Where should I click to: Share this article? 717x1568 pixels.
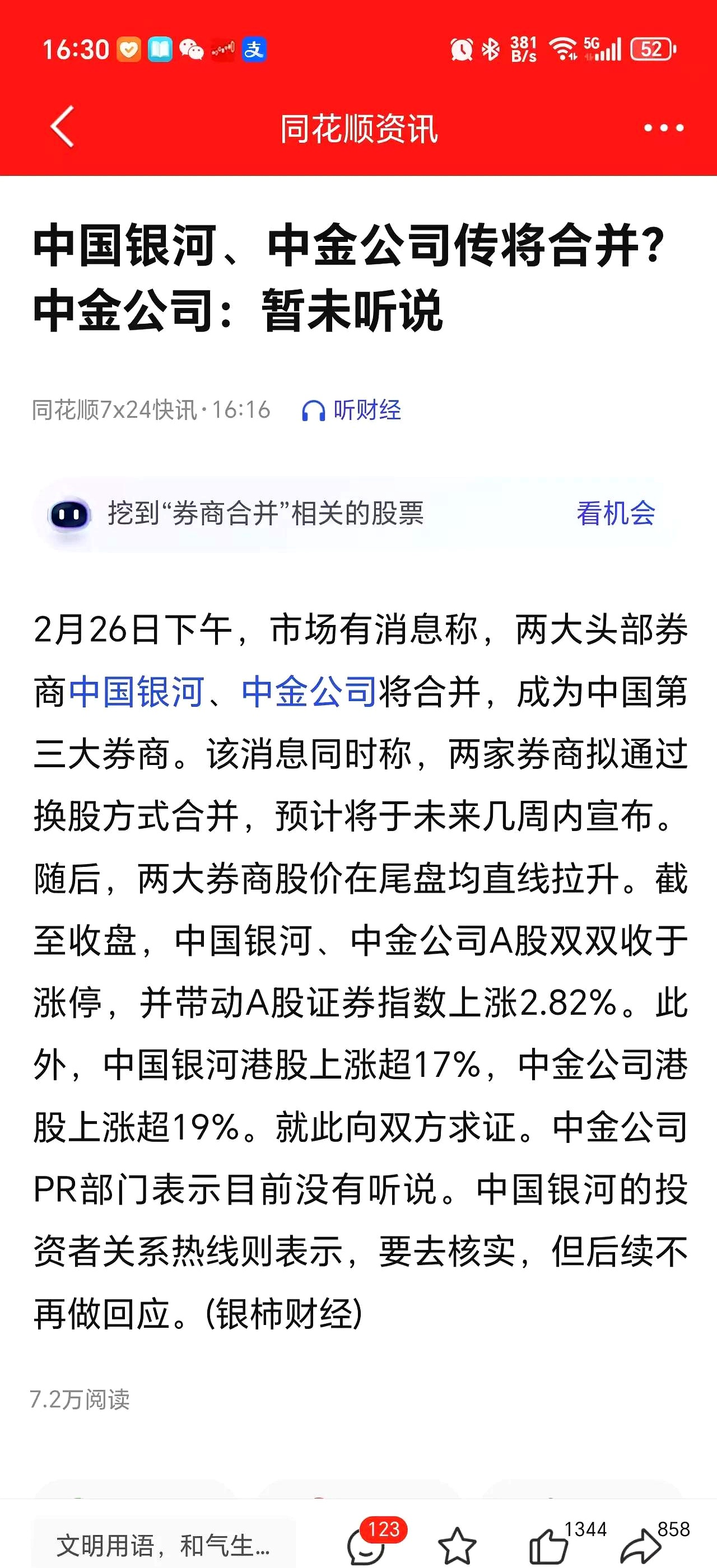coord(640,1546)
